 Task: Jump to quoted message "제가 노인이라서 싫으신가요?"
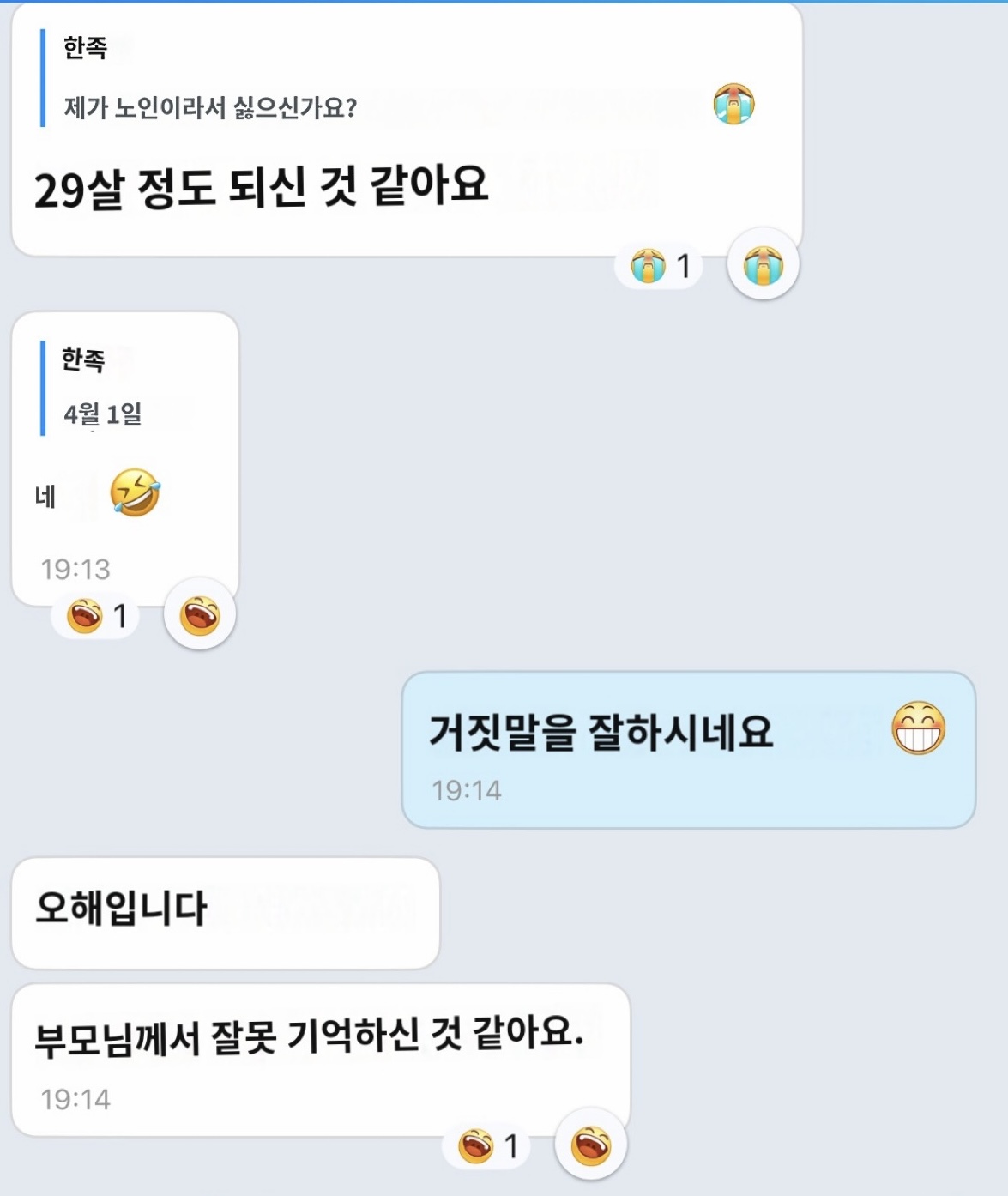210,107
